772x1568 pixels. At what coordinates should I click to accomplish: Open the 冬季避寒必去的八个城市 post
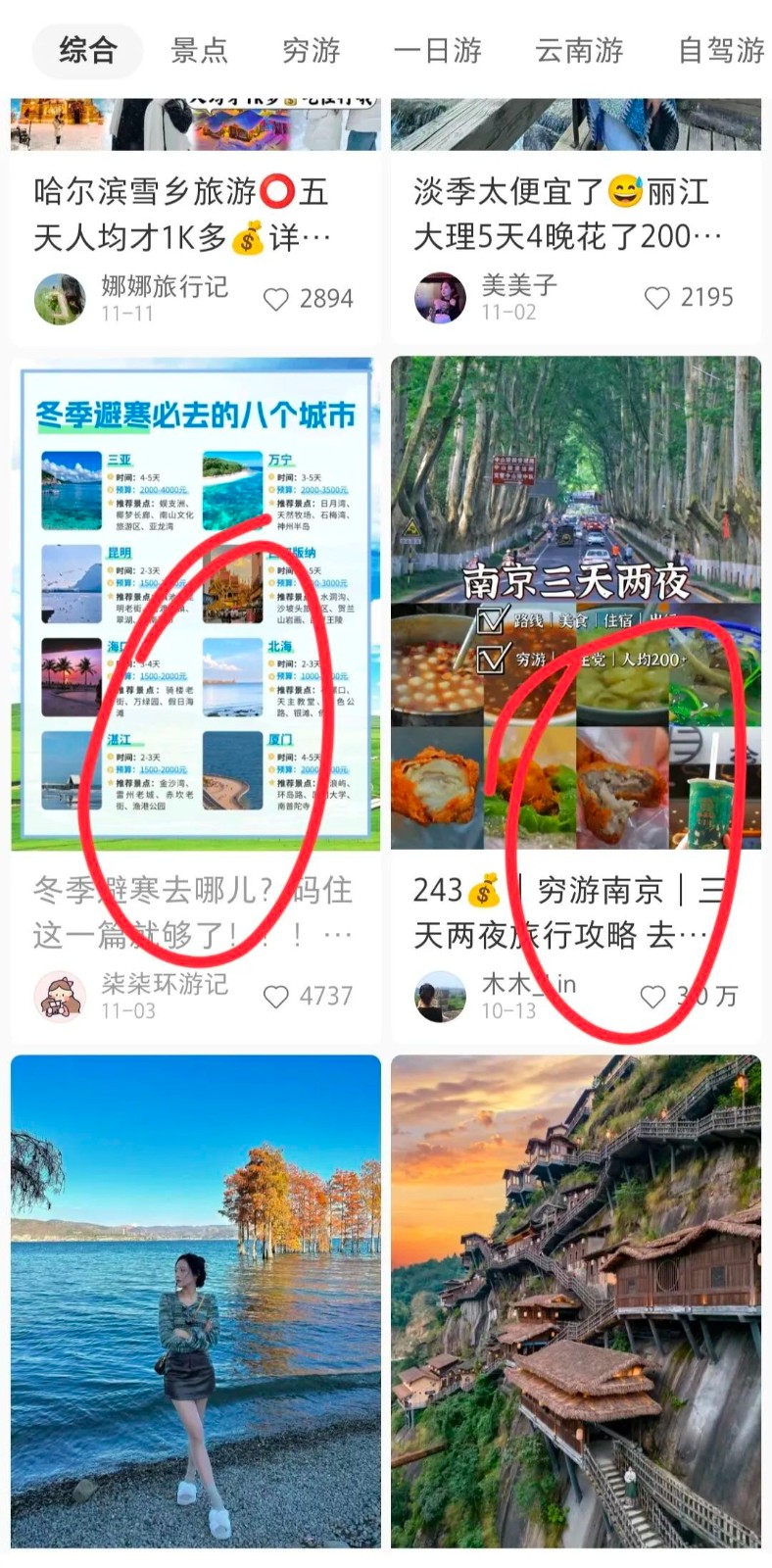[196, 603]
